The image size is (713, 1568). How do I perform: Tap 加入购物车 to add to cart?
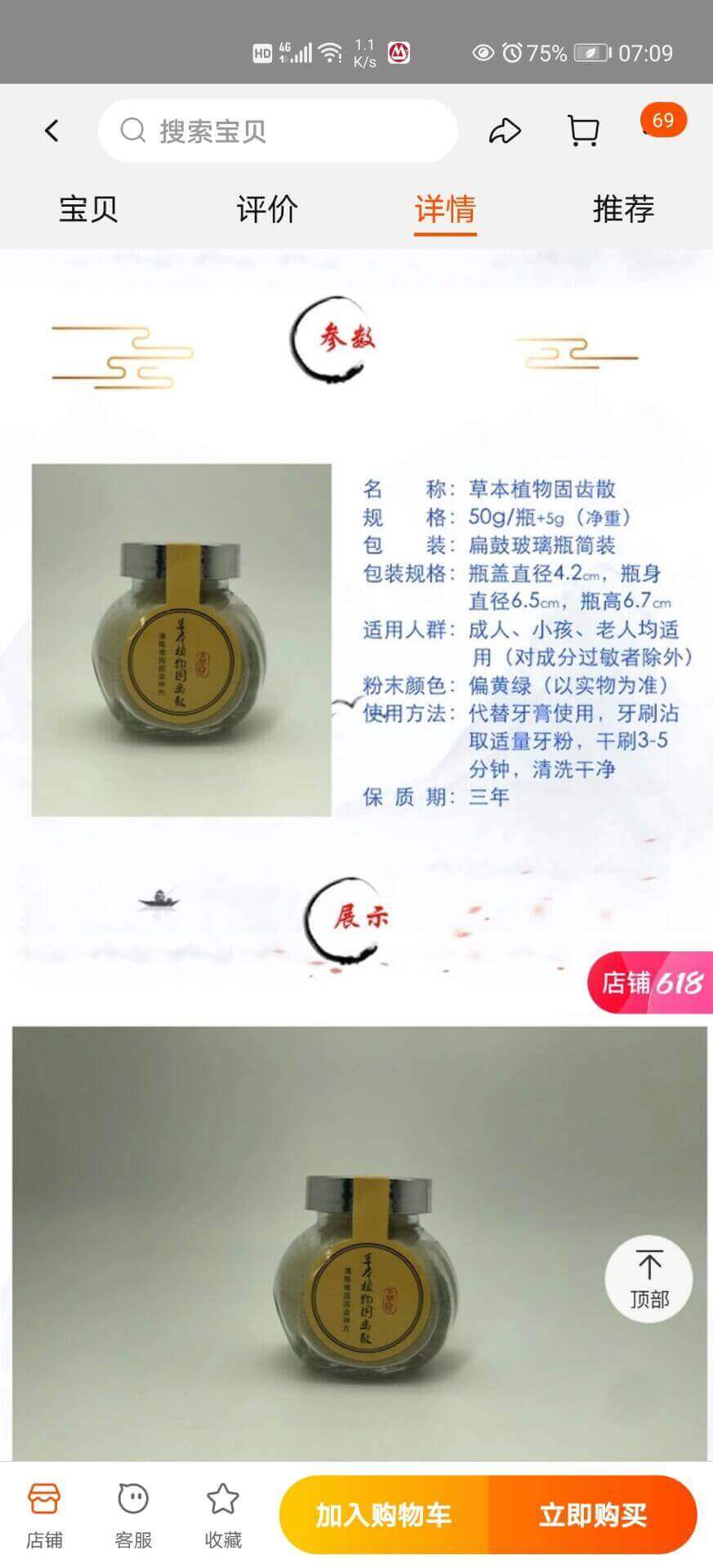[x=384, y=1515]
